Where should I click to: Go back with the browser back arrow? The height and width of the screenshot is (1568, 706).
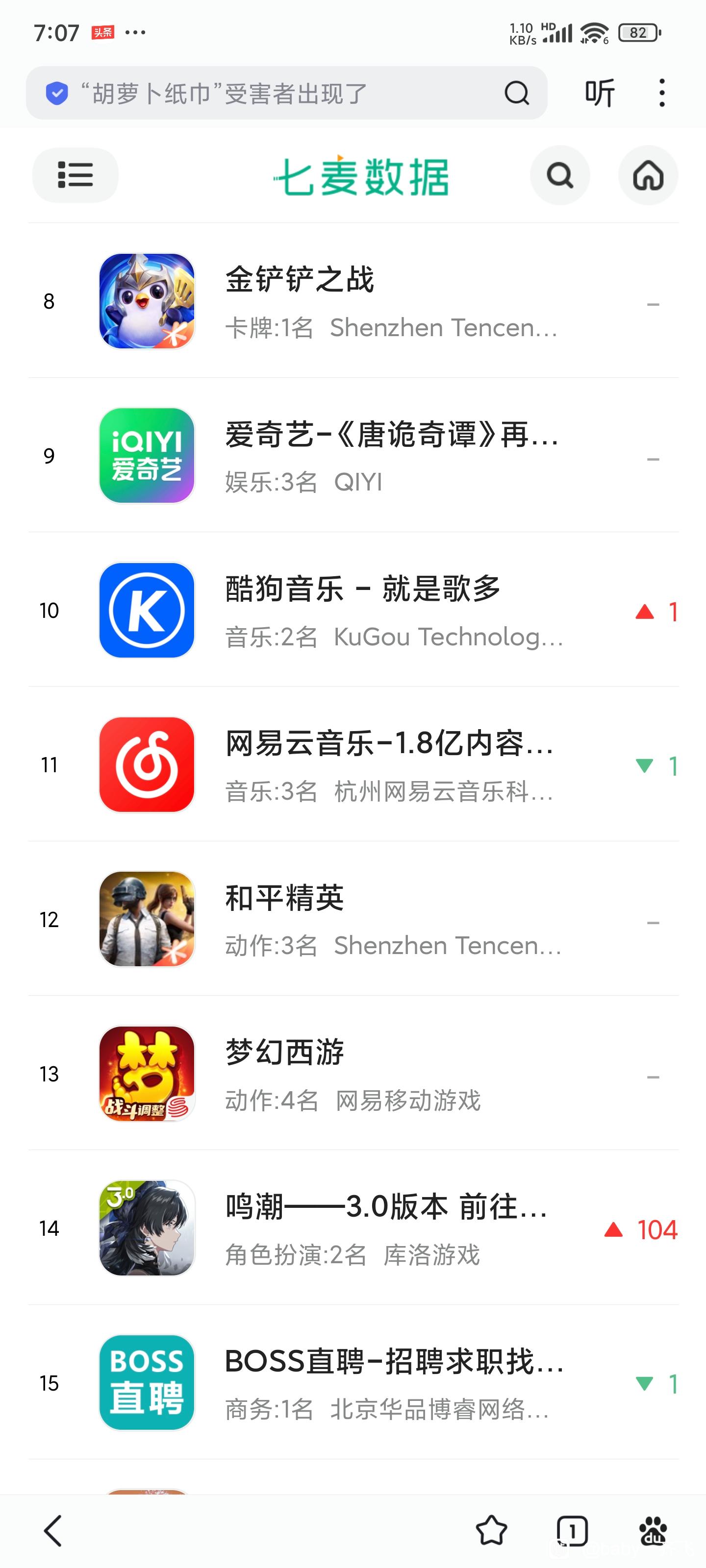point(53,1530)
